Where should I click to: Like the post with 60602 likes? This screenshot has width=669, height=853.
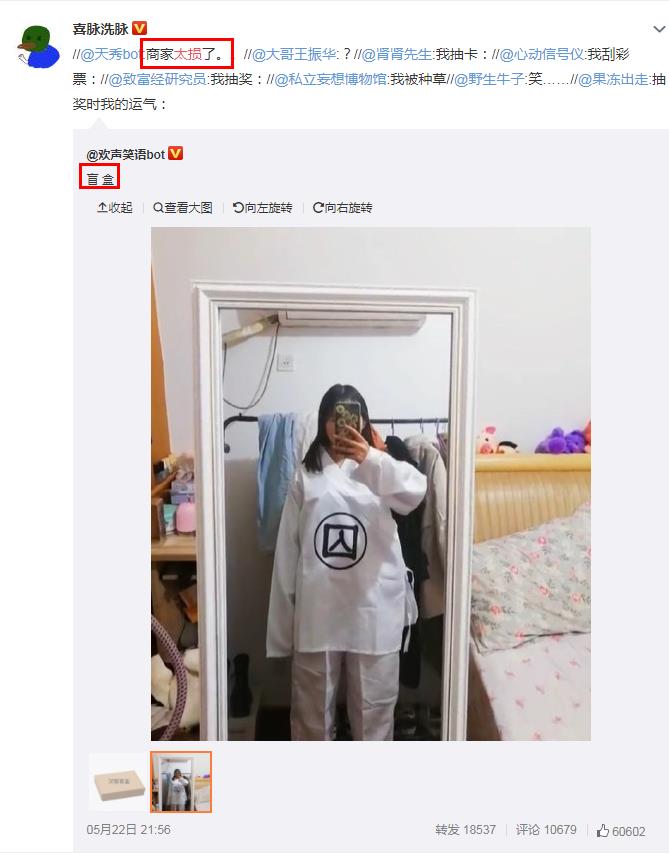click(620, 831)
